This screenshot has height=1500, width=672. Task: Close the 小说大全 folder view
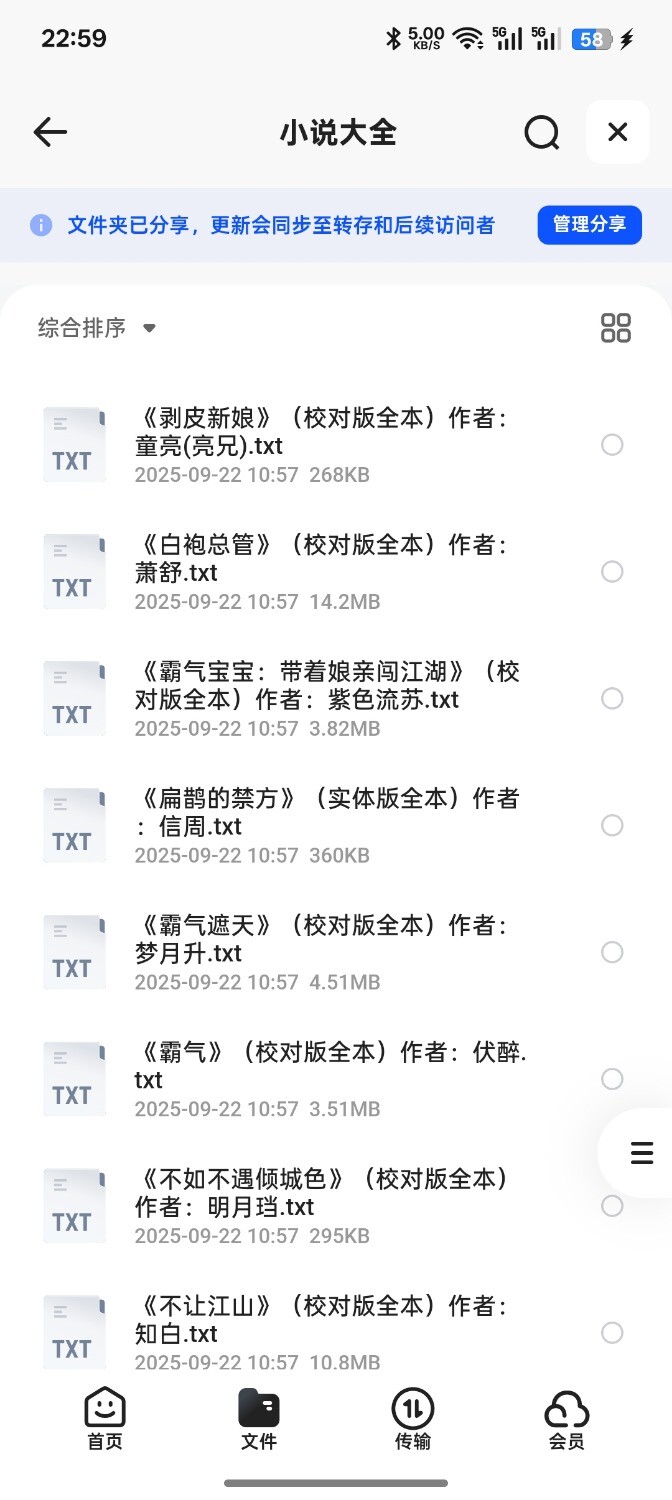click(x=618, y=132)
